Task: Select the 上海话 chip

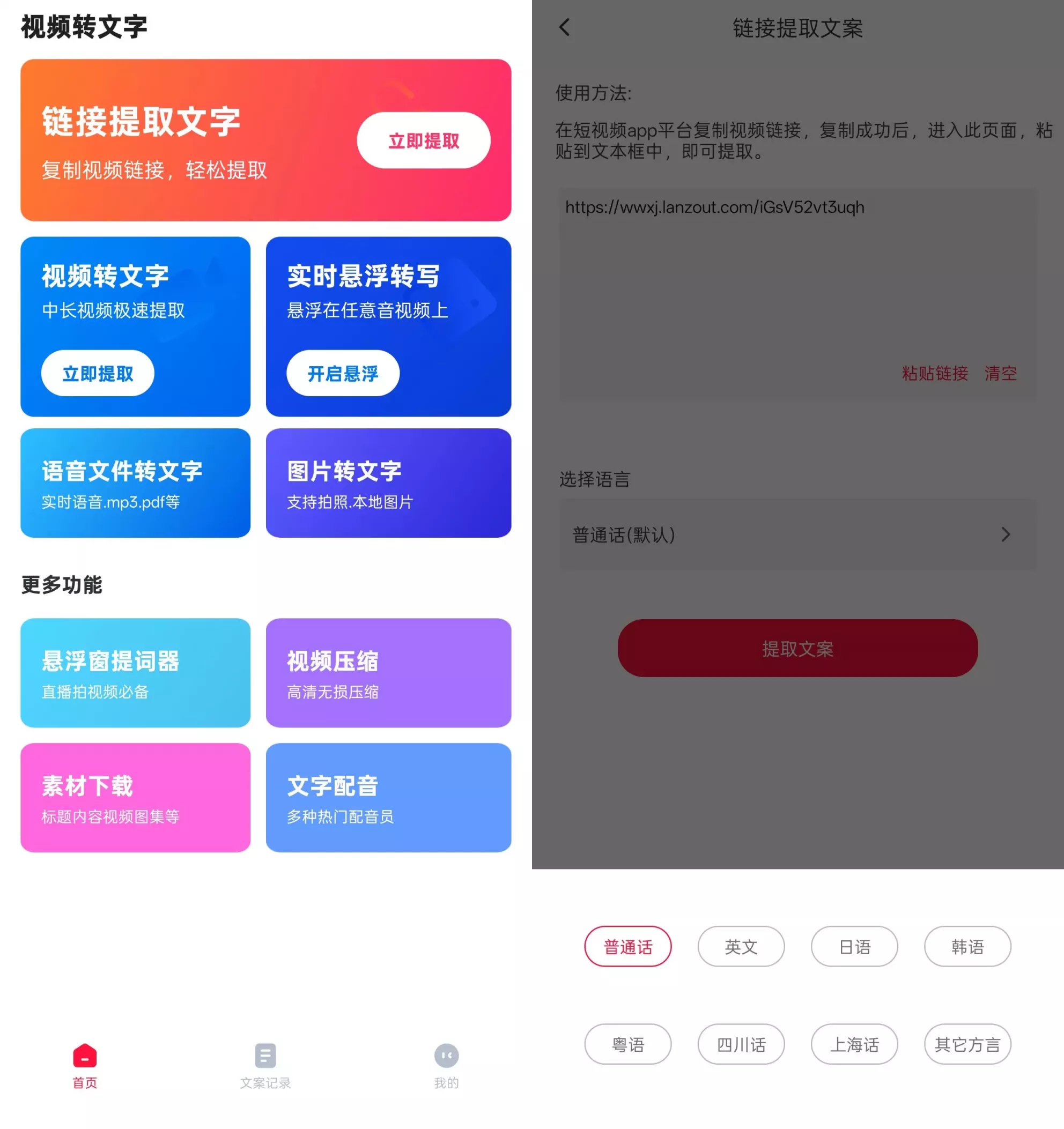Action: tap(854, 1044)
